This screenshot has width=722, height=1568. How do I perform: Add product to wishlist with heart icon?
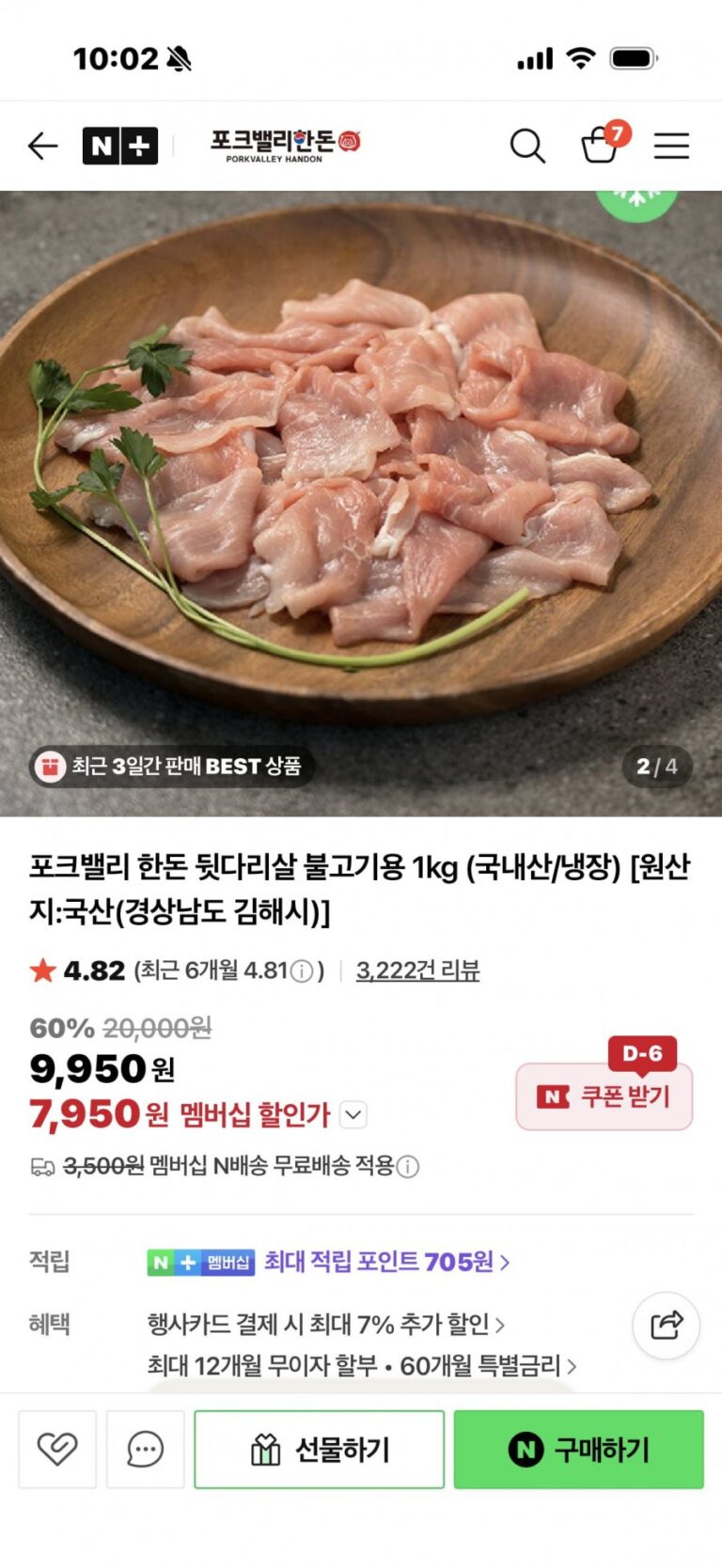[x=57, y=1449]
